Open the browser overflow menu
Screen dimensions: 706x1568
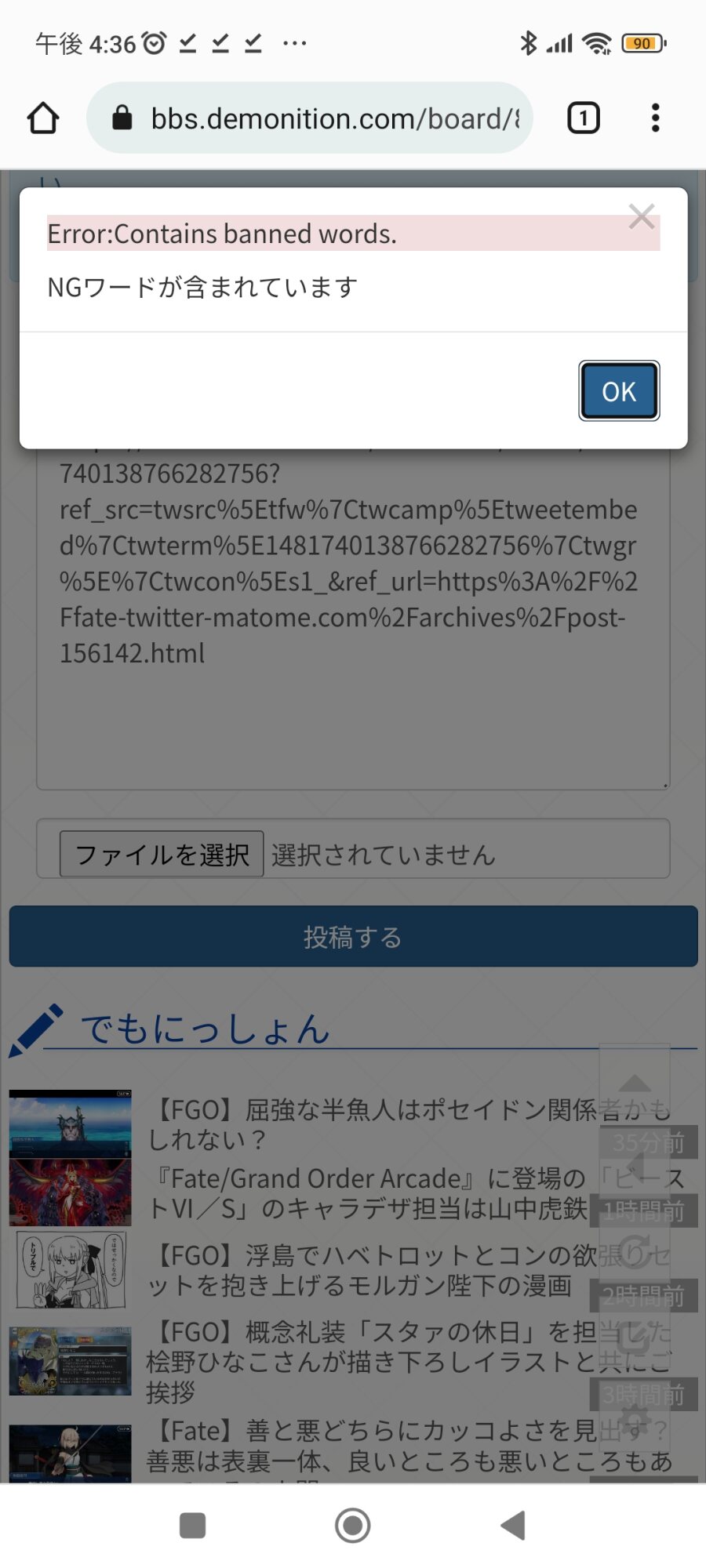655,118
